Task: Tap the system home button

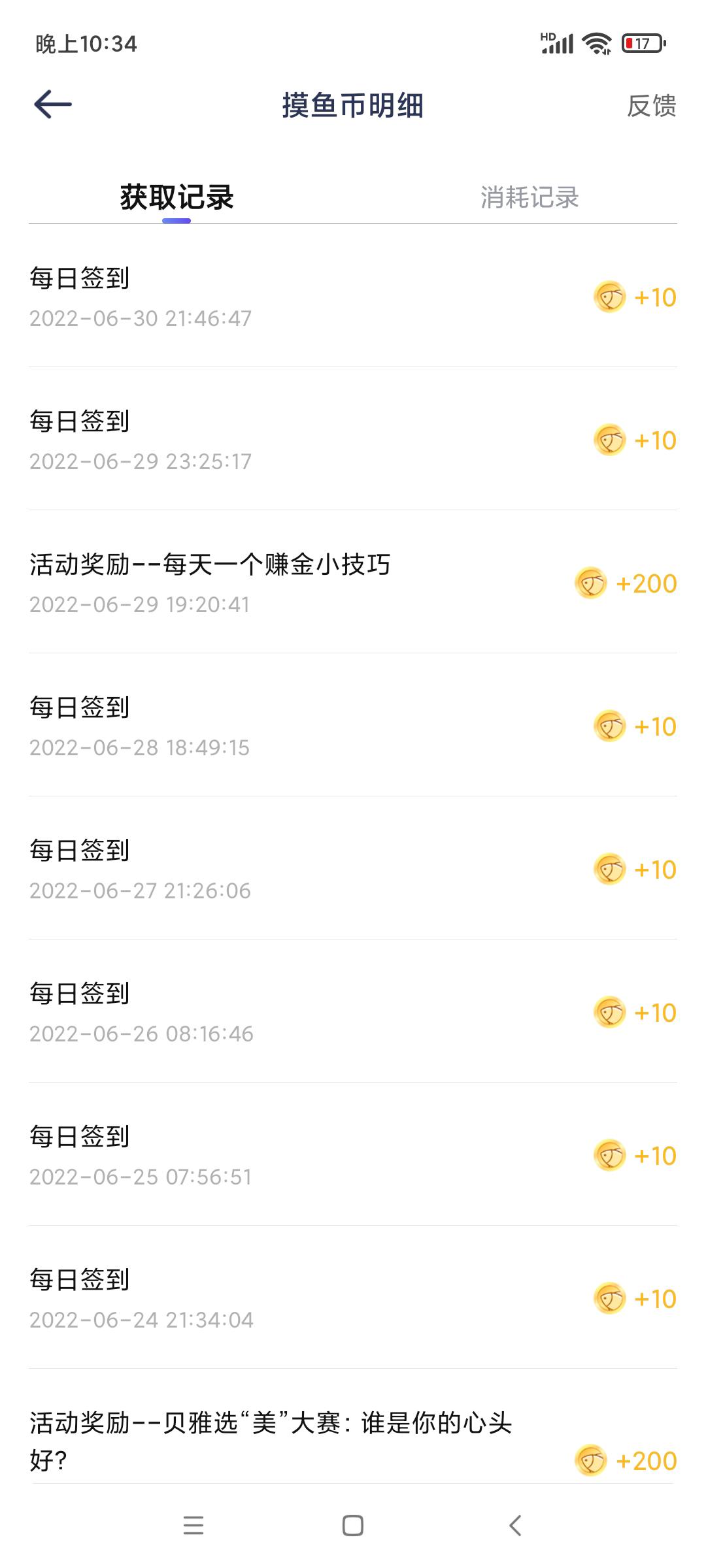Action: (353, 1526)
